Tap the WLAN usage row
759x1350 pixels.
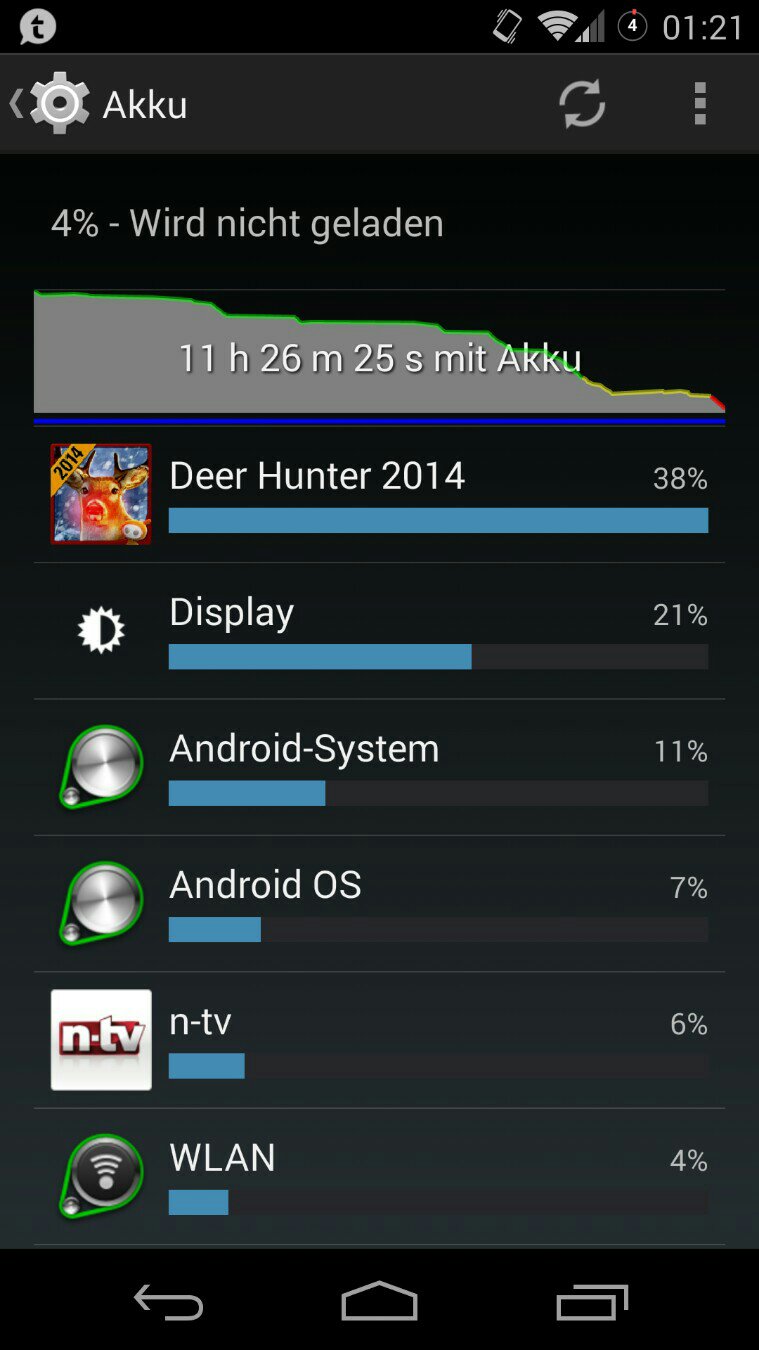pos(379,1177)
